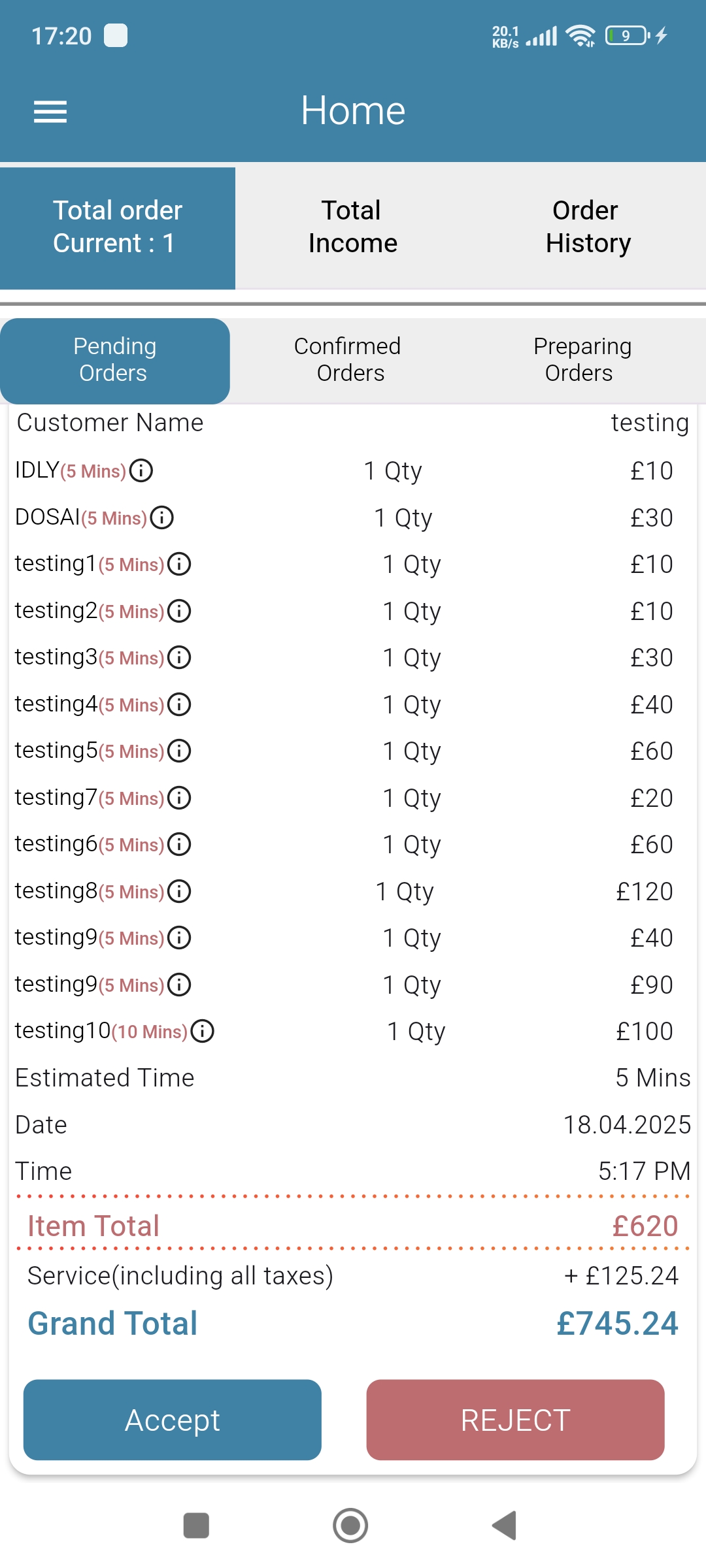Screen dimensions: 706x1568
Task: View info for testing4 item
Action: (179, 704)
